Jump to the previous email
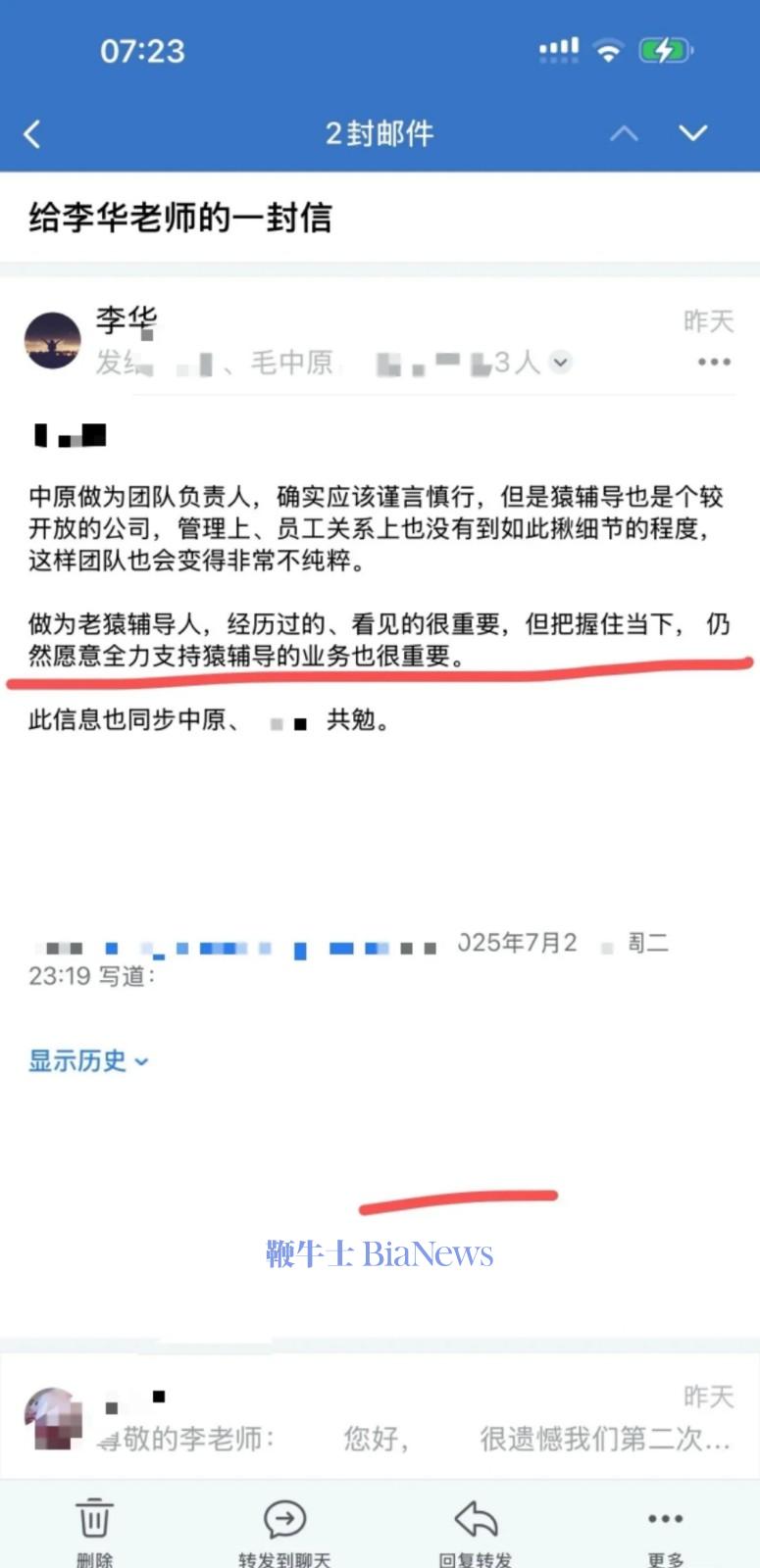The height and width of the screenshot is (1568, 760). 624,133
